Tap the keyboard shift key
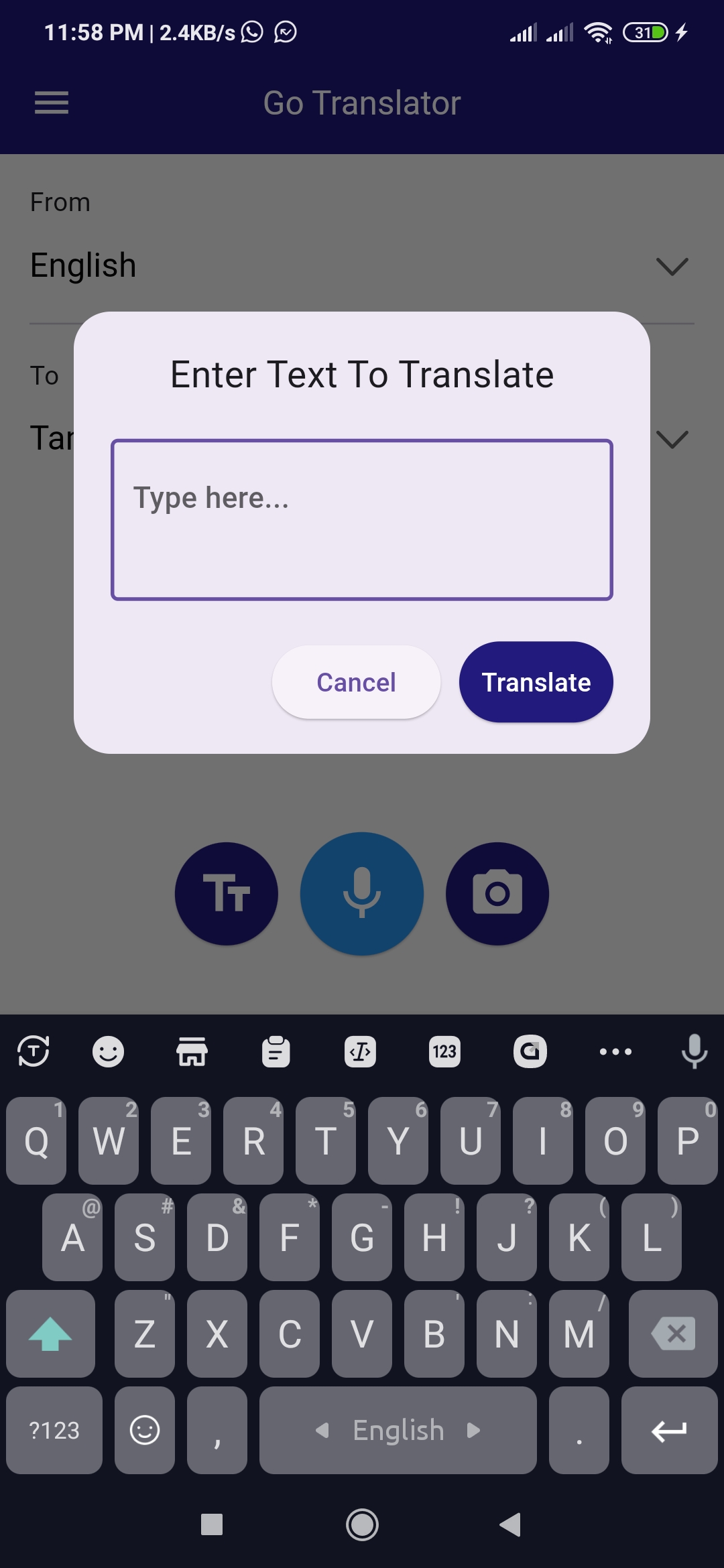 pos(50,1333)
